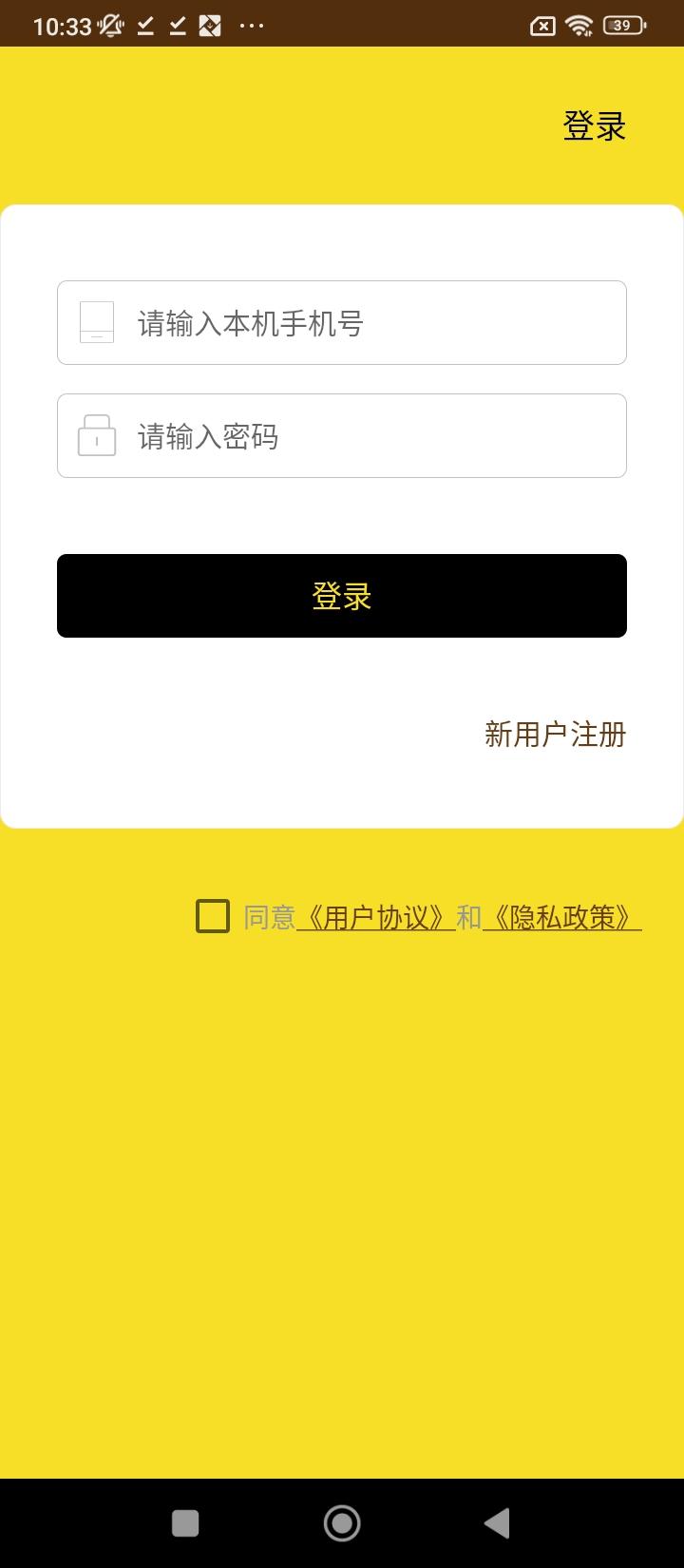The width and height of the screenshot is (684, 1568).
Task: Go back using system back button
Action: (497, 1523)
